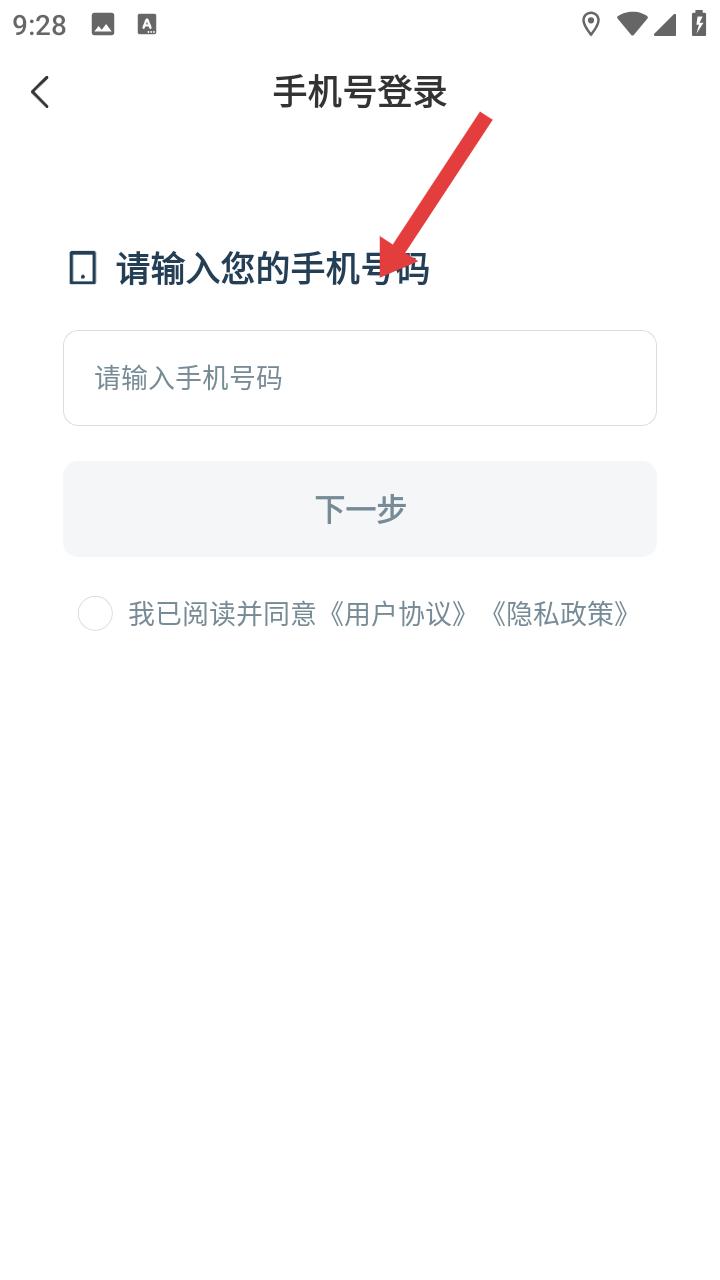Check the 我已阅读并同意 agreement circle
The image size is (720, 1280).
pos(95,613)
